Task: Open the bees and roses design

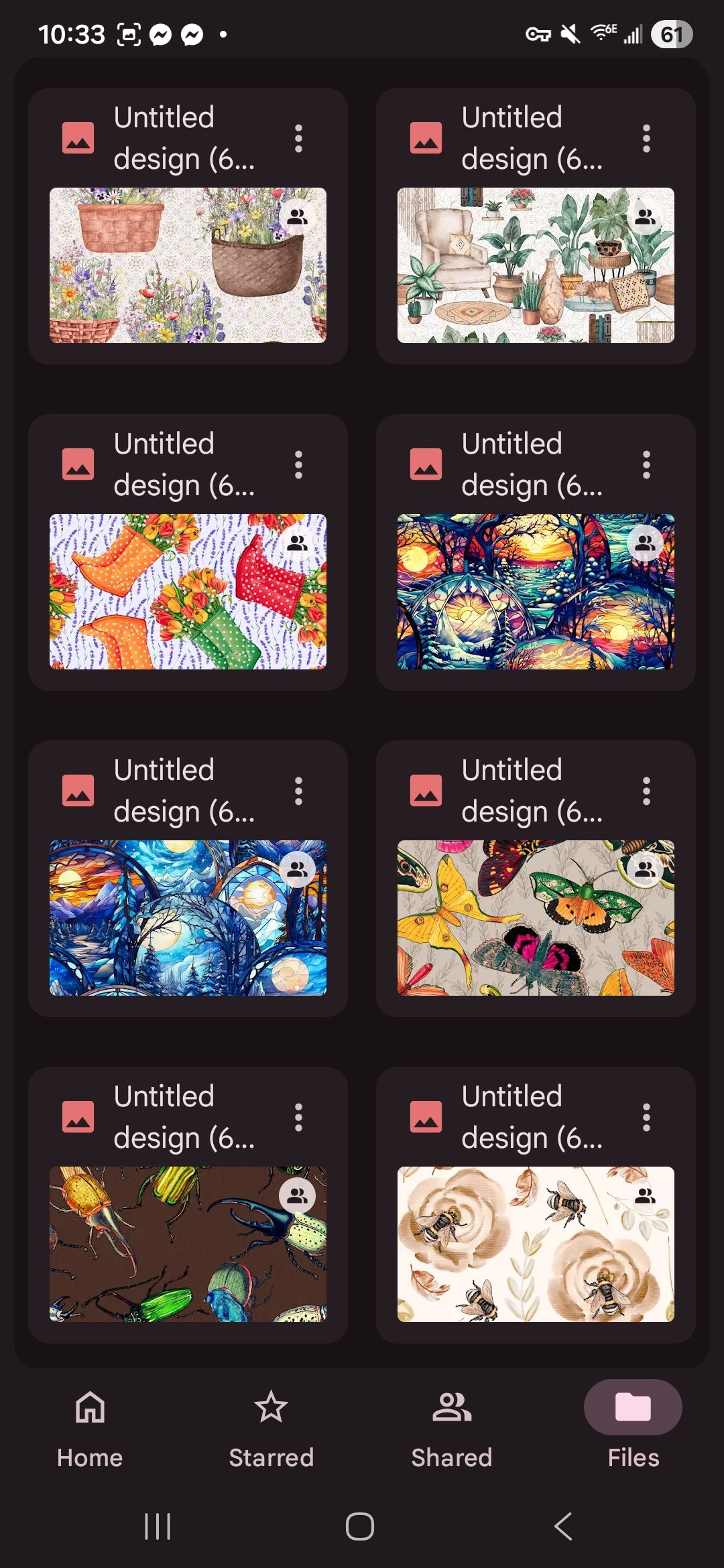Action: 536,1244
